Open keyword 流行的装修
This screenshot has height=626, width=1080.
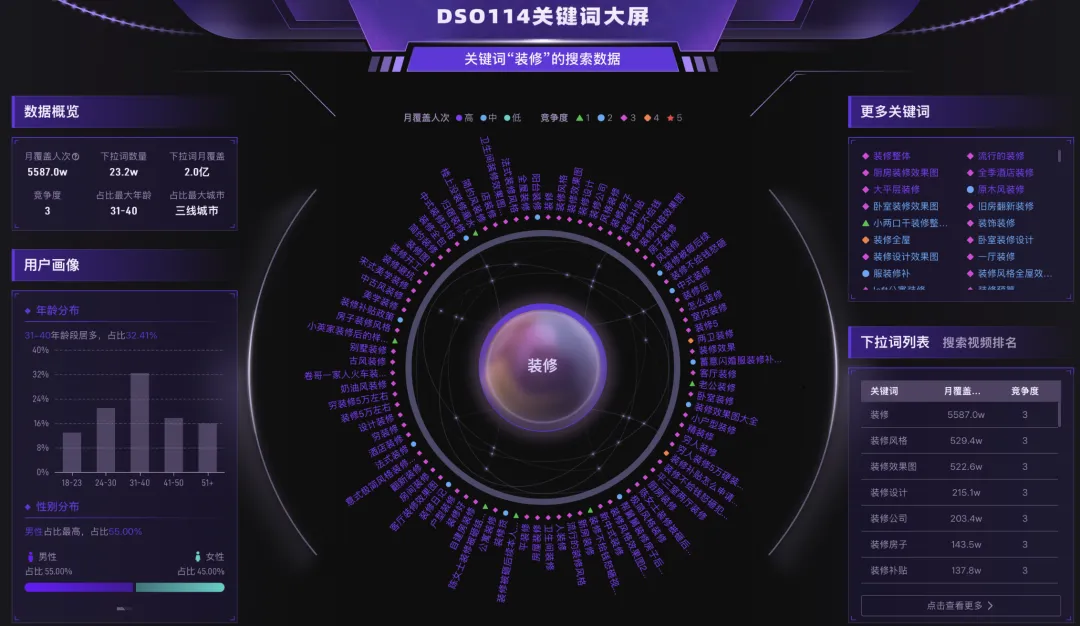tap(1000, 156)
